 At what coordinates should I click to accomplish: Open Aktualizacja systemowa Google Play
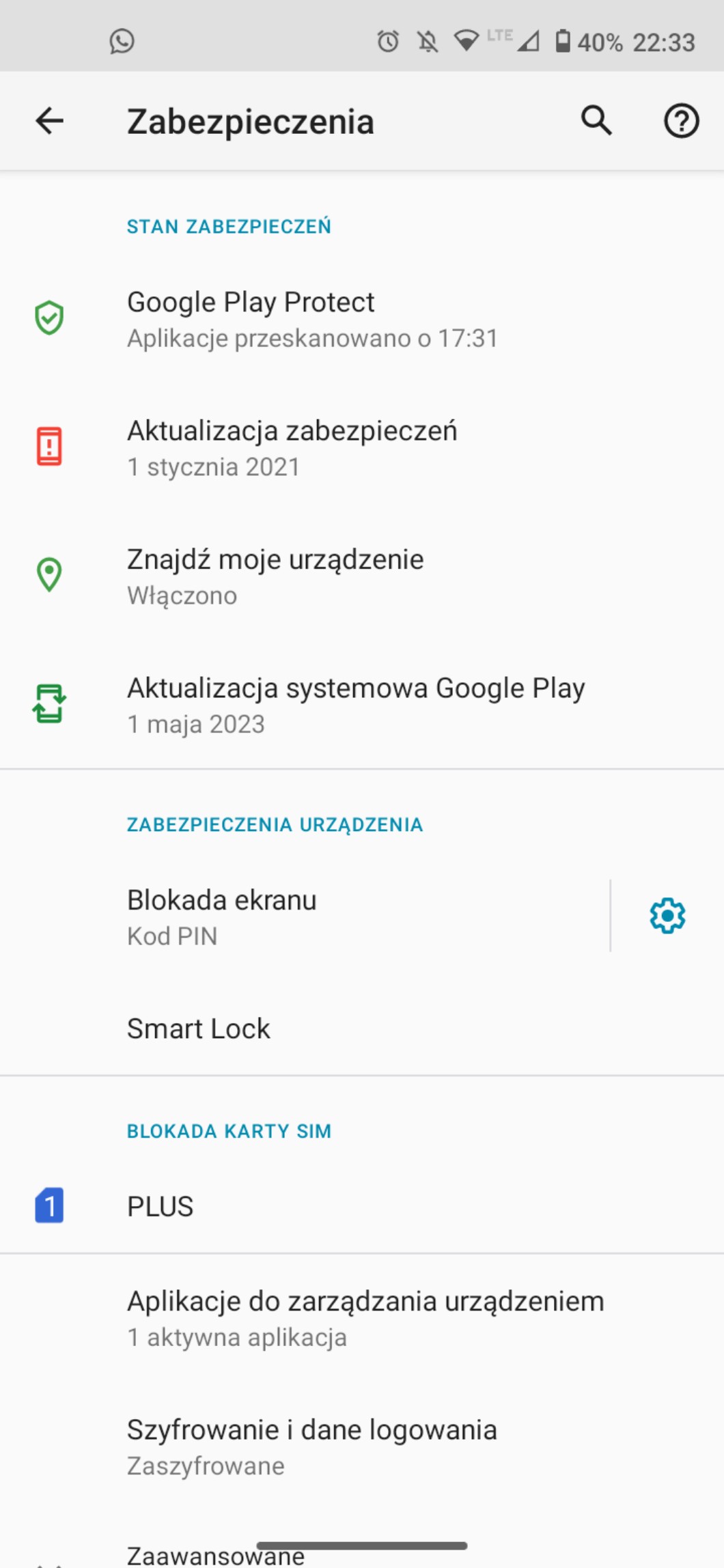pos(355,705)
